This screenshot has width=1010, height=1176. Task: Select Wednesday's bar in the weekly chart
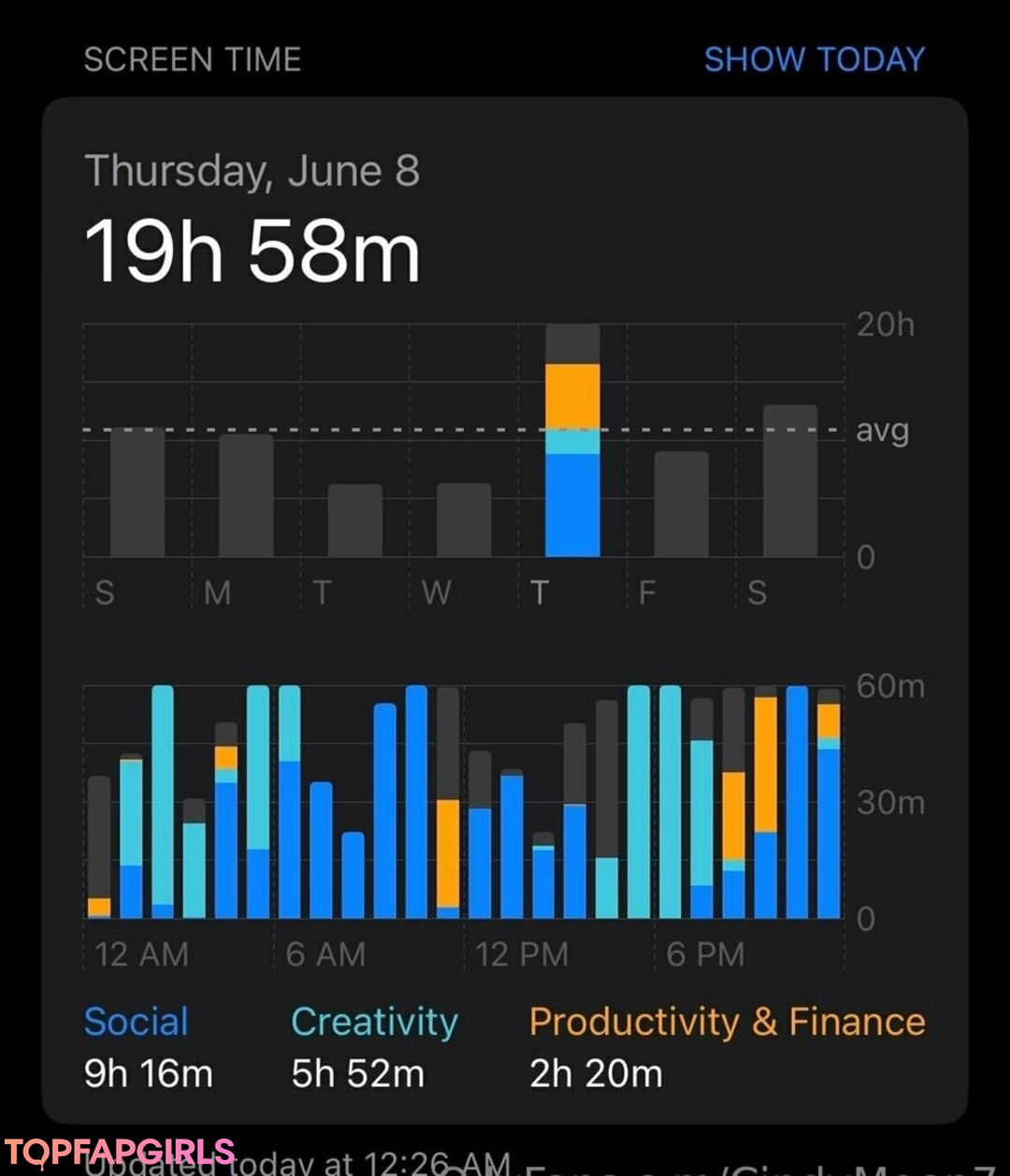[x=464, y=520]
